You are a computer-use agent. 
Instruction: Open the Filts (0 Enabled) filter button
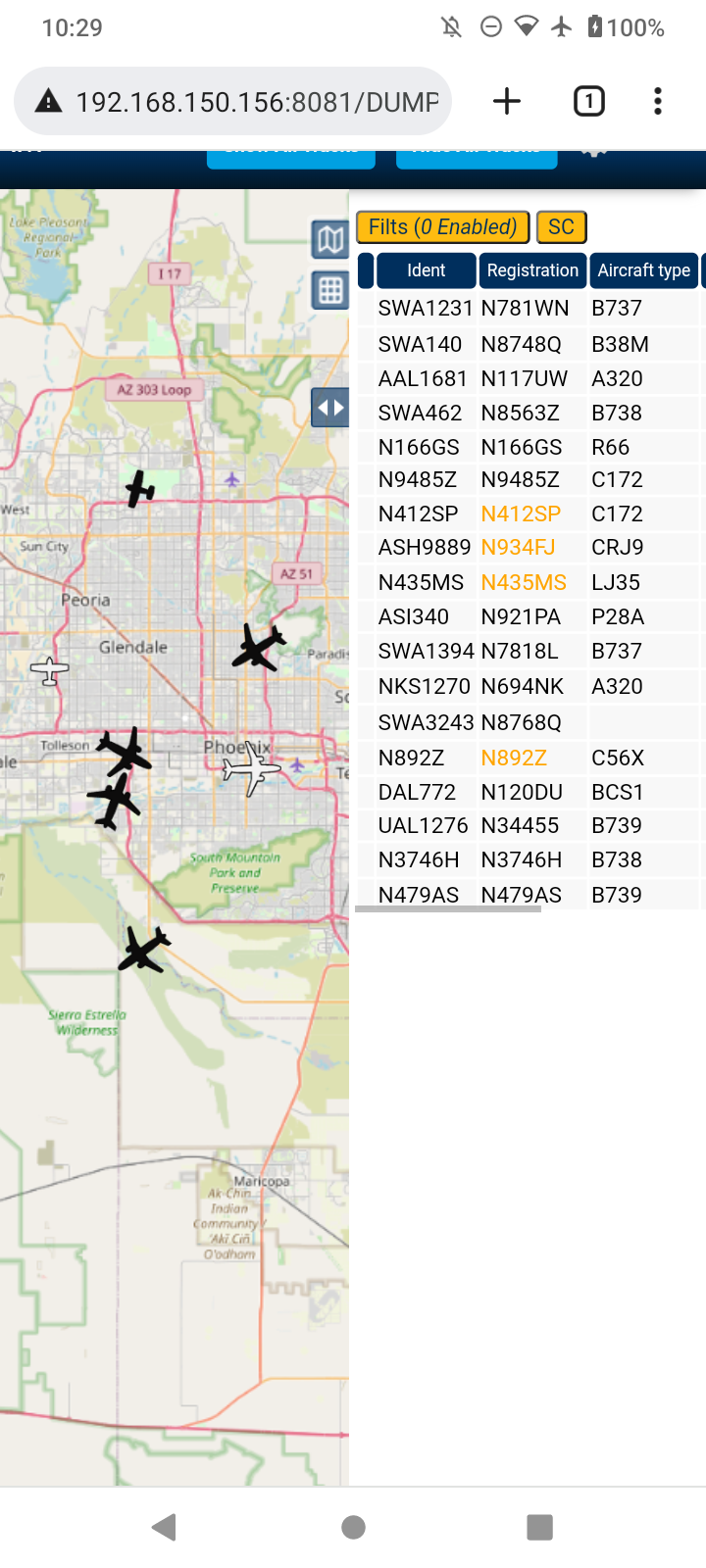pos(442,227)
